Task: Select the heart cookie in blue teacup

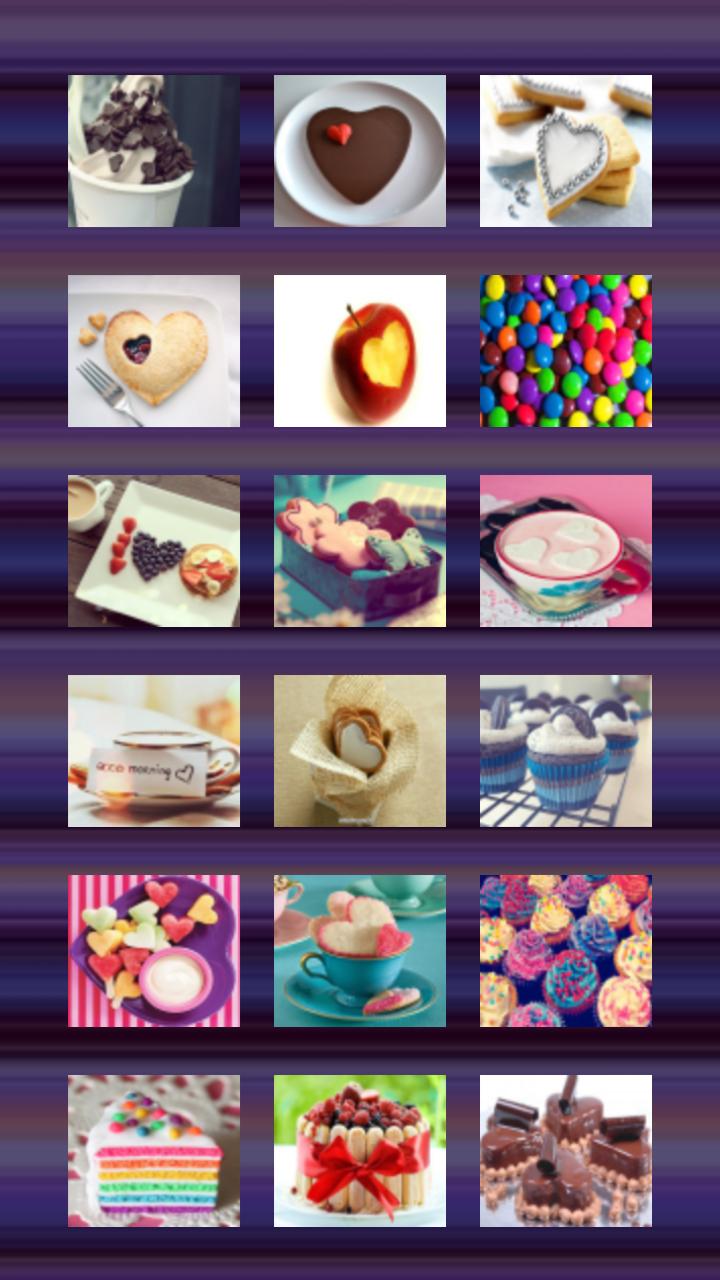Action: (x=360, y=950)
